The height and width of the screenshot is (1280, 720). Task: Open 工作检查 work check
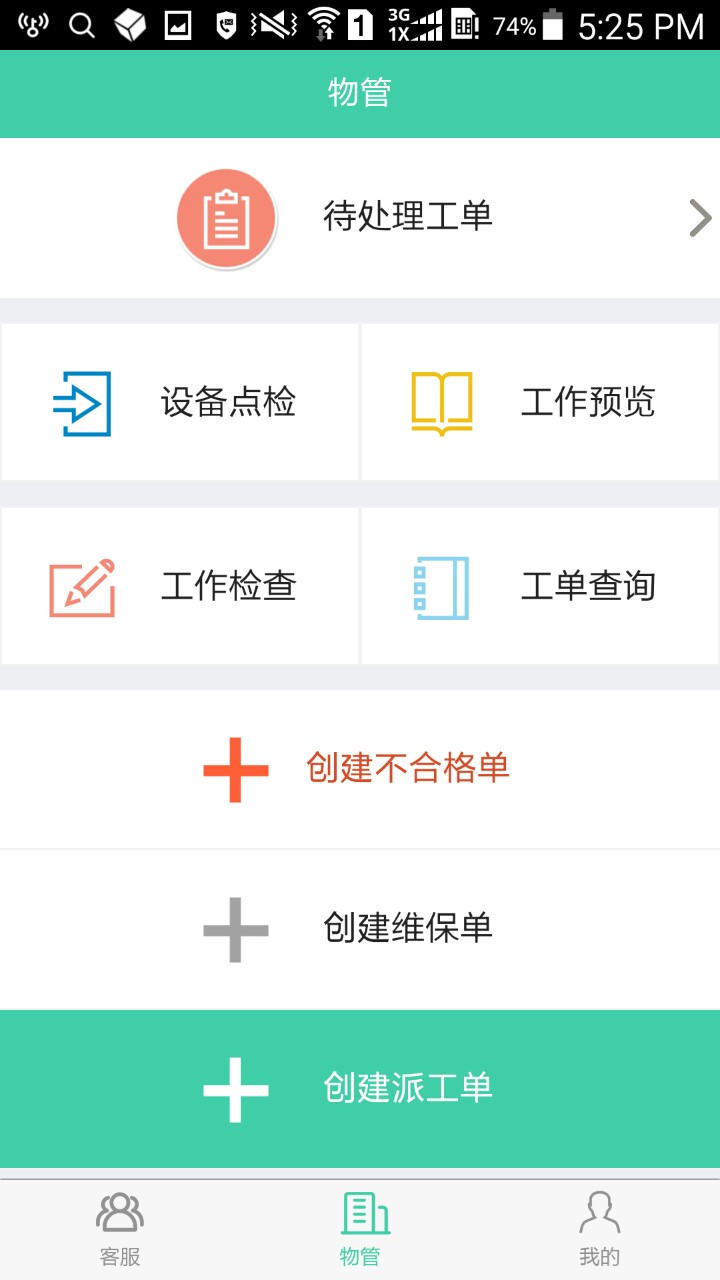tap(180, 586)
